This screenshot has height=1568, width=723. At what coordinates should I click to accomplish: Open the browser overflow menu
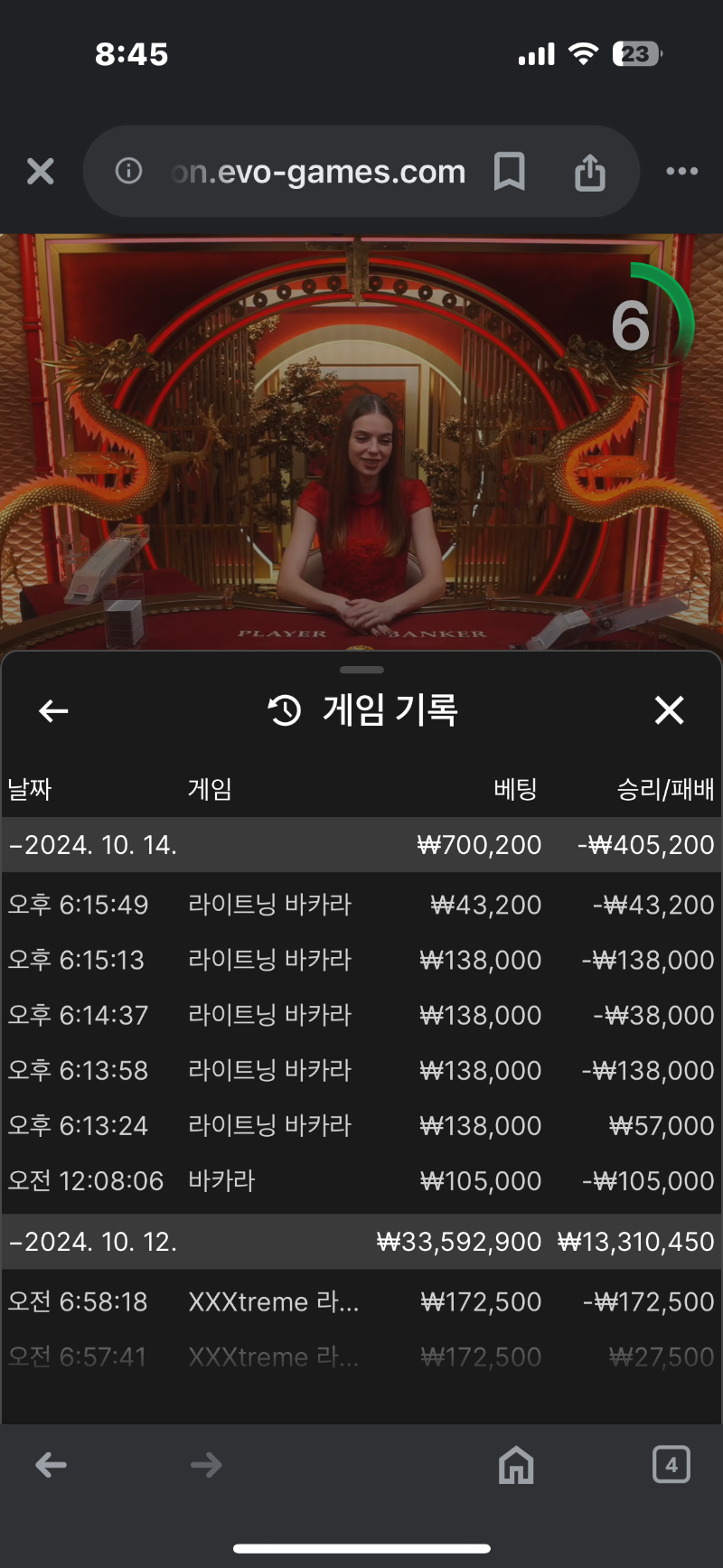pos(681,171)
